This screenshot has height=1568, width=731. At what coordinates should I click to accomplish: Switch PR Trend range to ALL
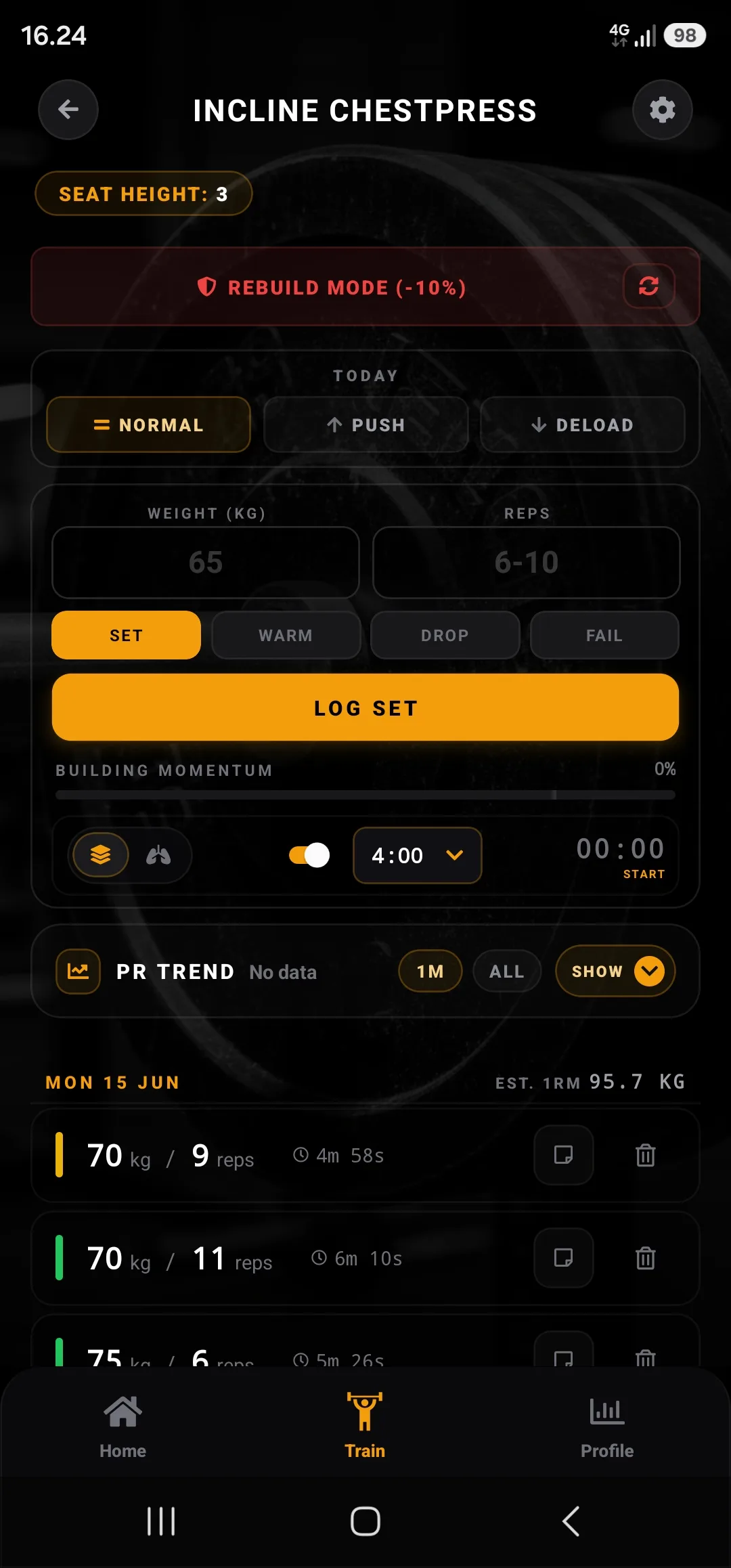507,971
